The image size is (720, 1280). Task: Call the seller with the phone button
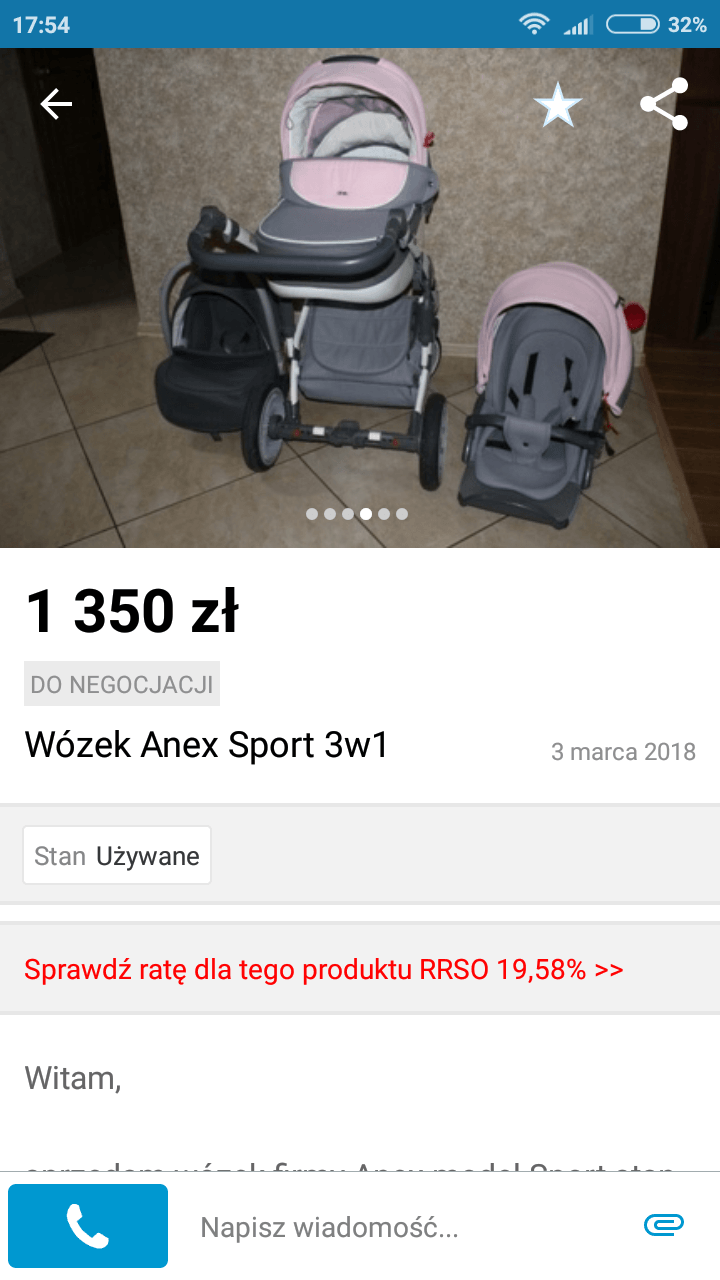88,1226
